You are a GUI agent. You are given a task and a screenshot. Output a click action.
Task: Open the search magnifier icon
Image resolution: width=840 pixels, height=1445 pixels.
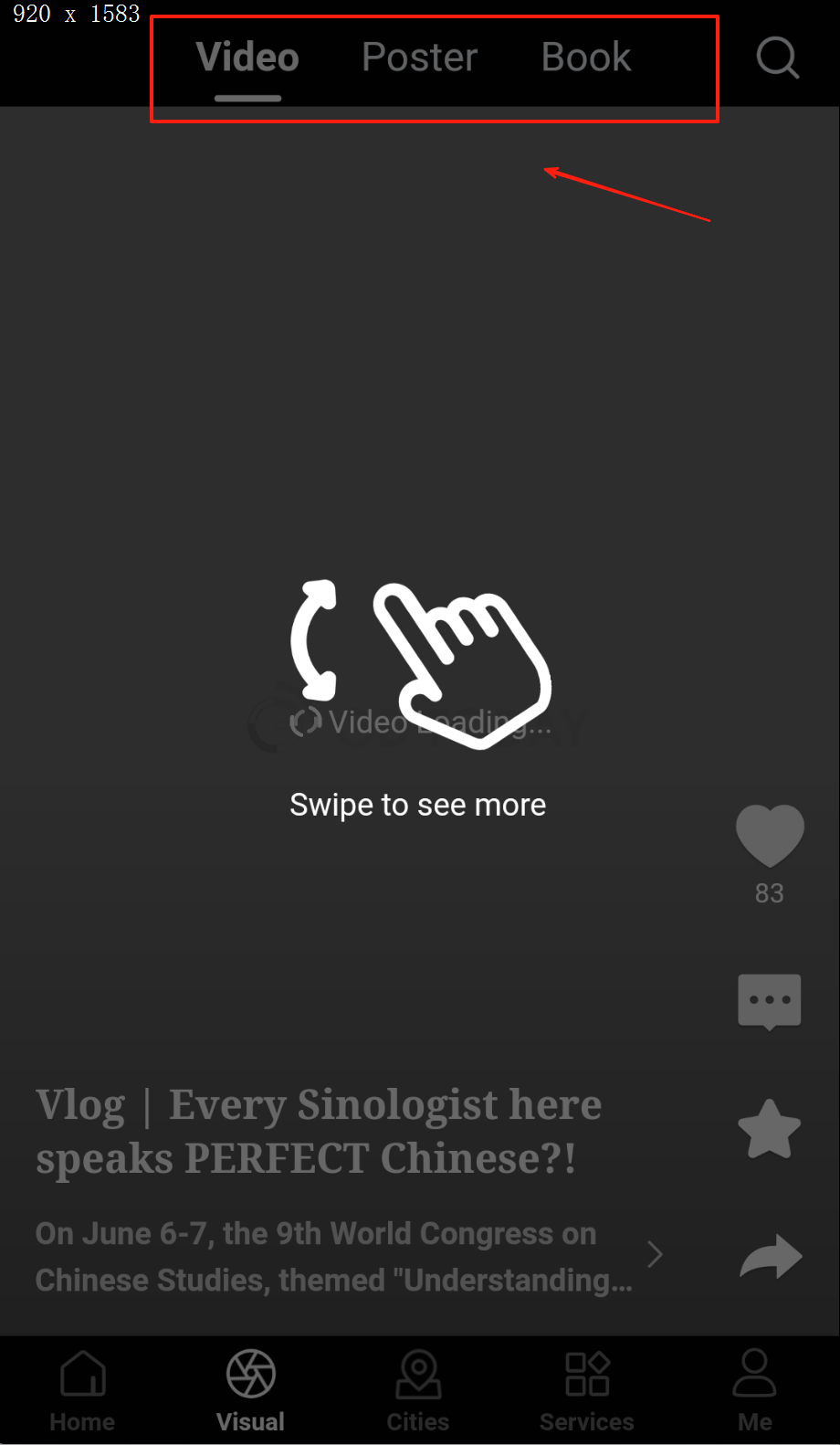(x=777, y=58)
